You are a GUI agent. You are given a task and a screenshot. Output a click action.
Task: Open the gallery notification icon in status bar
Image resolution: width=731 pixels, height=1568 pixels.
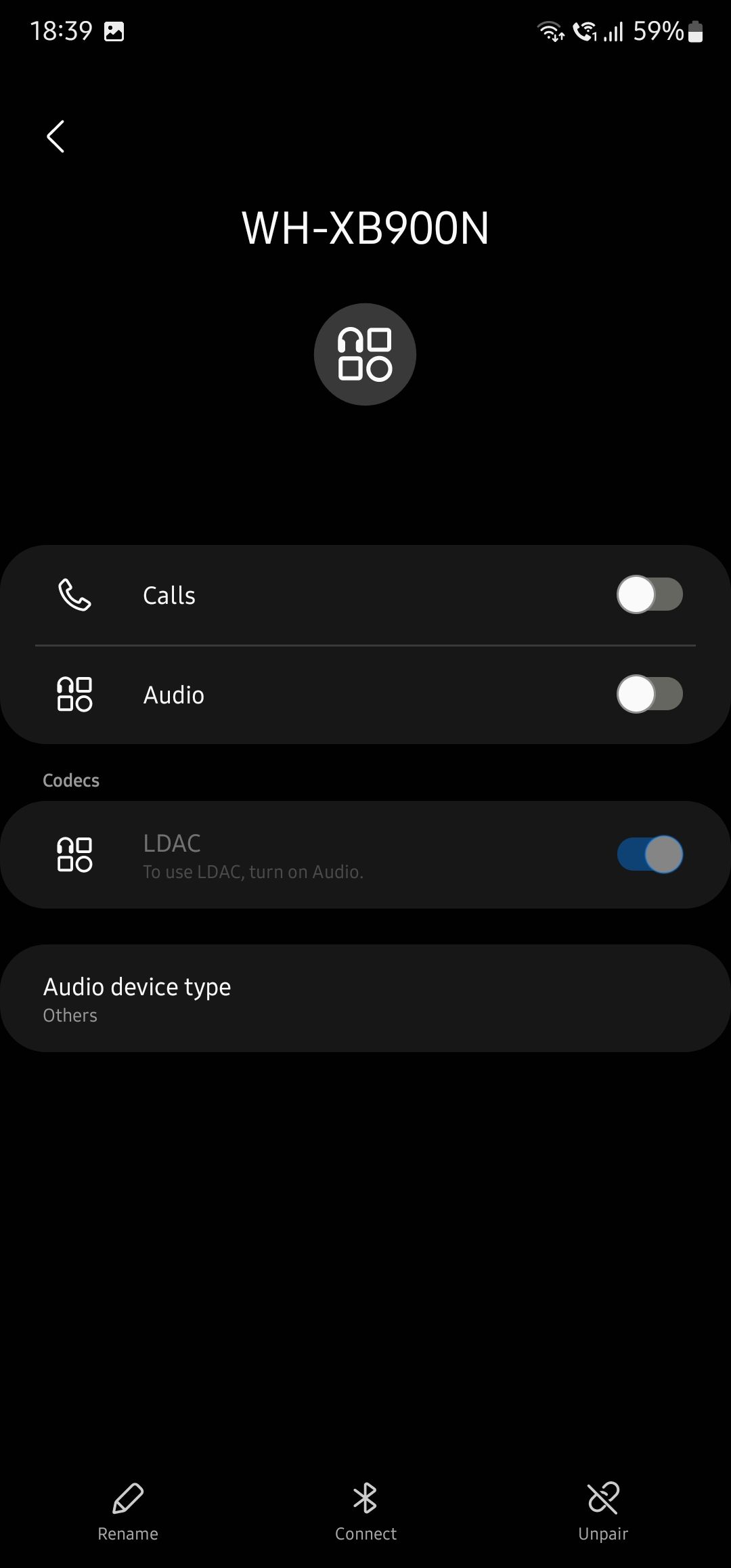point(114,30)
